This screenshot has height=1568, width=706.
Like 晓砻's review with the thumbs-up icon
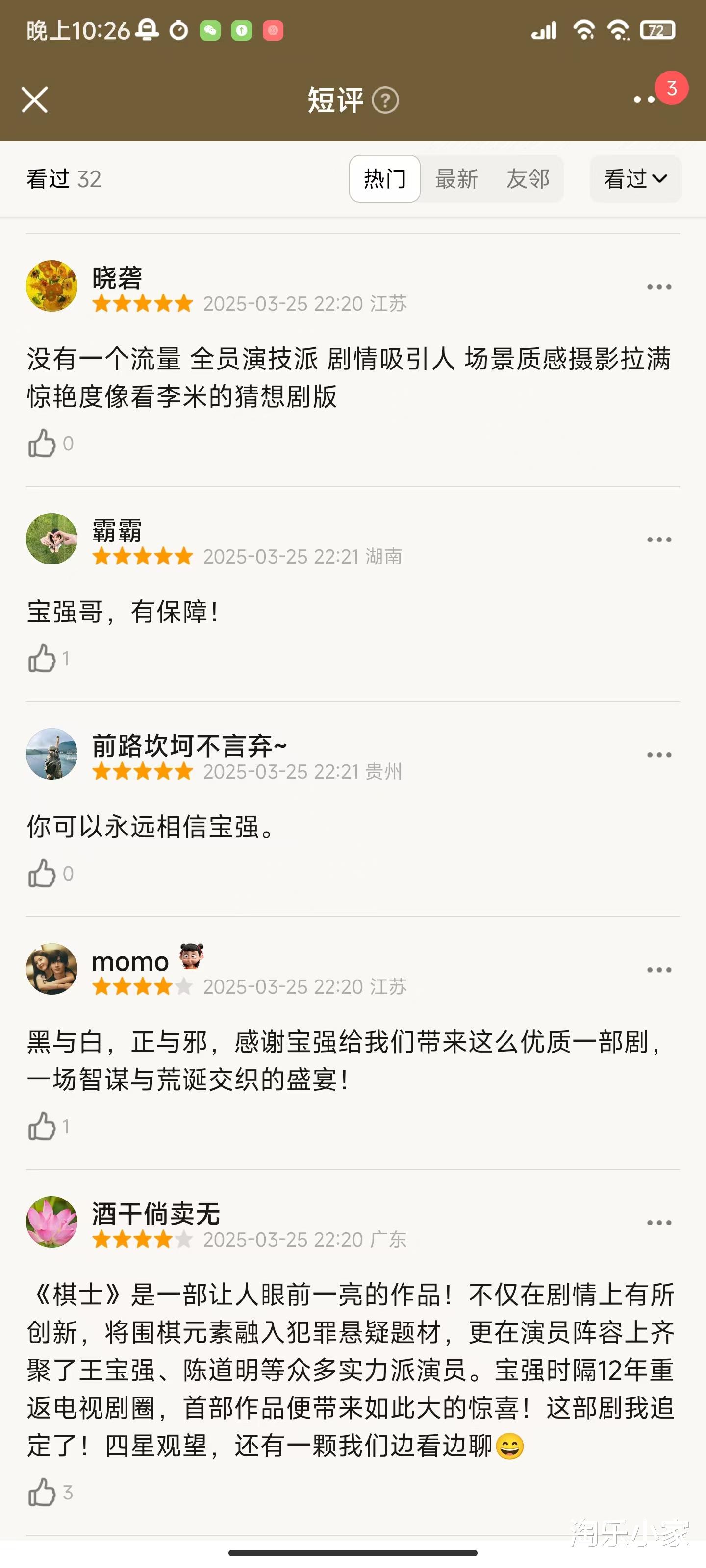pos(41,443)
